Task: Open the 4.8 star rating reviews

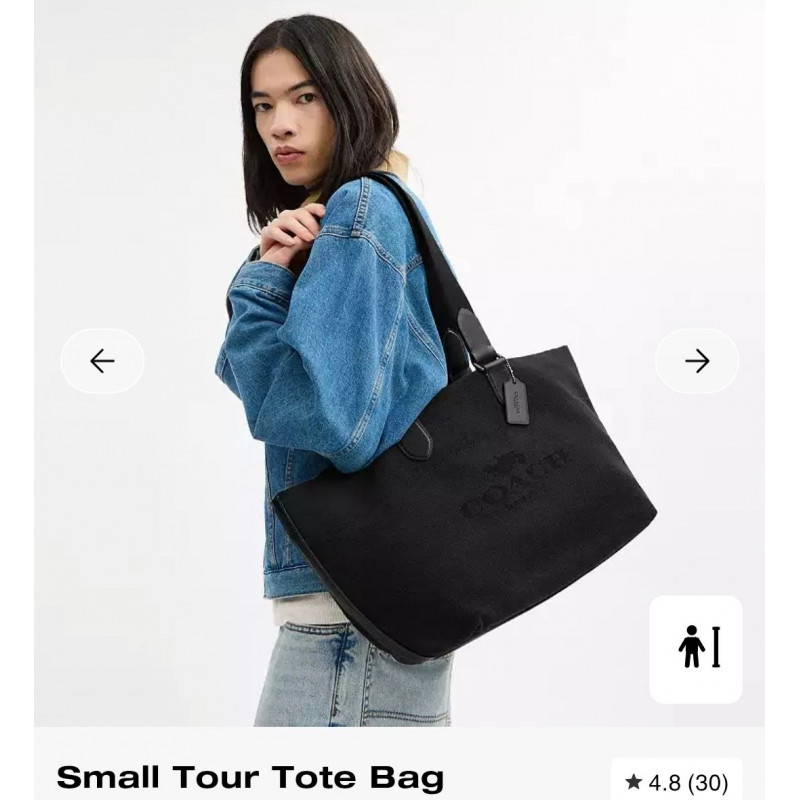Action: (677, 782)
